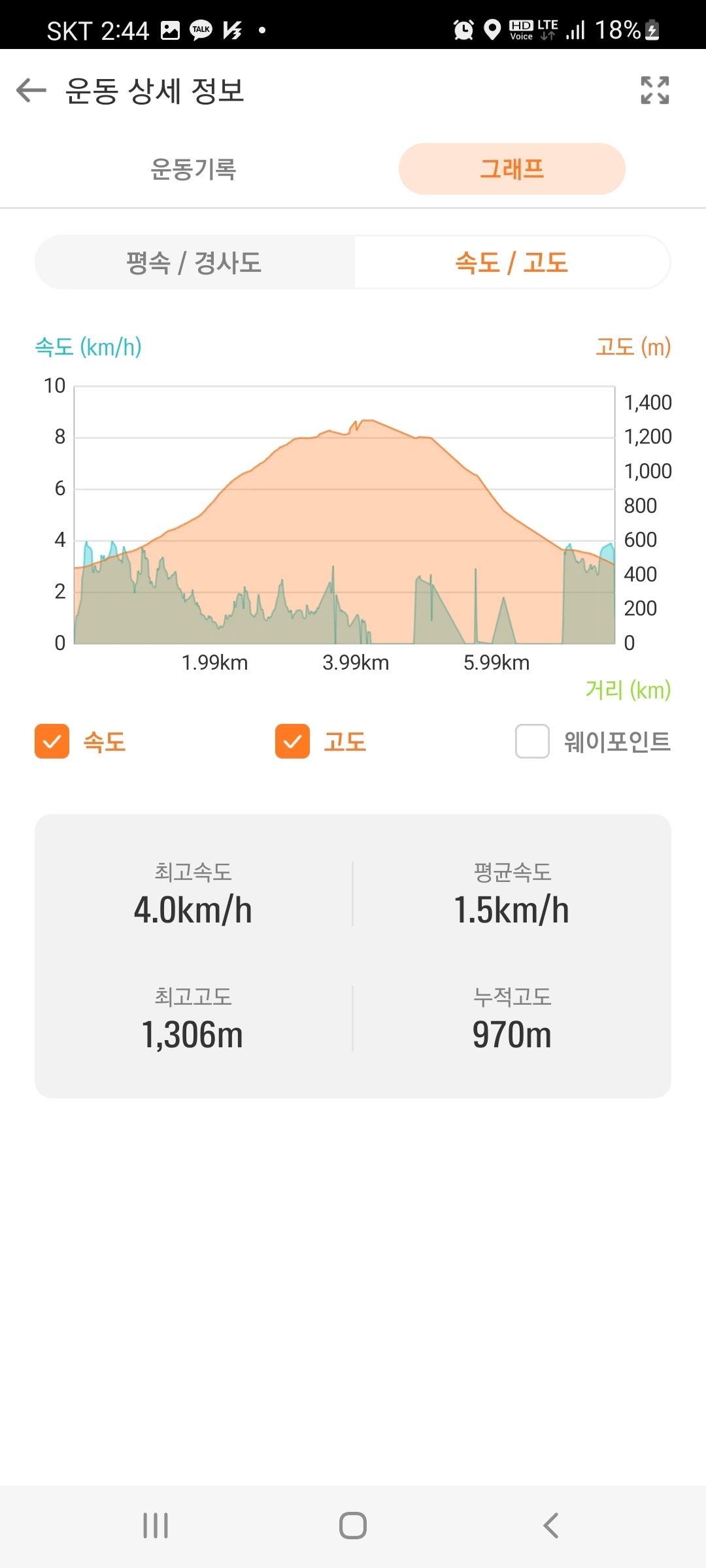The image size is (706, 1568).
Task: Select the 속도 / 고도 segment
Action: 511,263
